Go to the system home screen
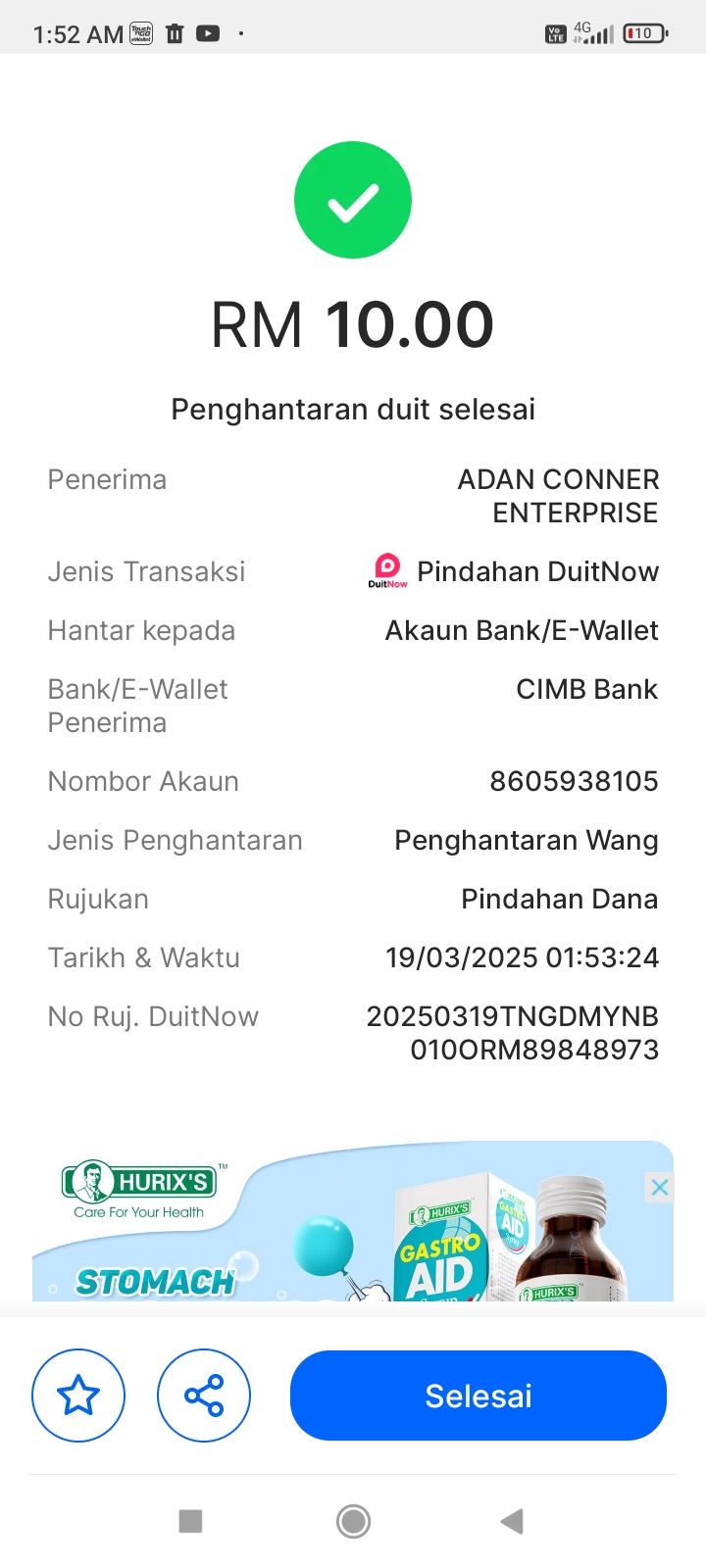The height and width of the screenshot is (1568, 706). (x=353, y=1521)
